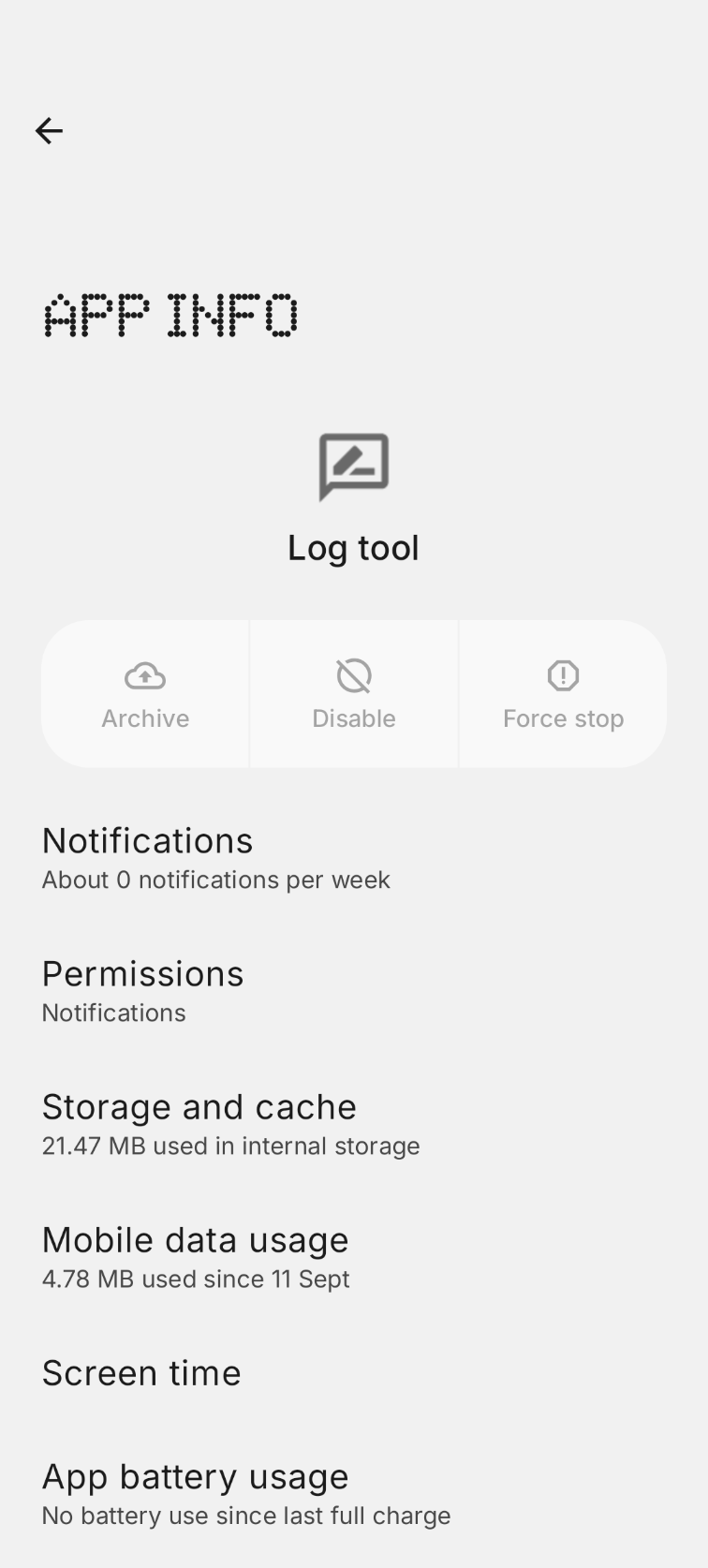This screenshot has width=708, height=1568.
Task: Tap the Force stop warning icon
Action: point(562,674)
